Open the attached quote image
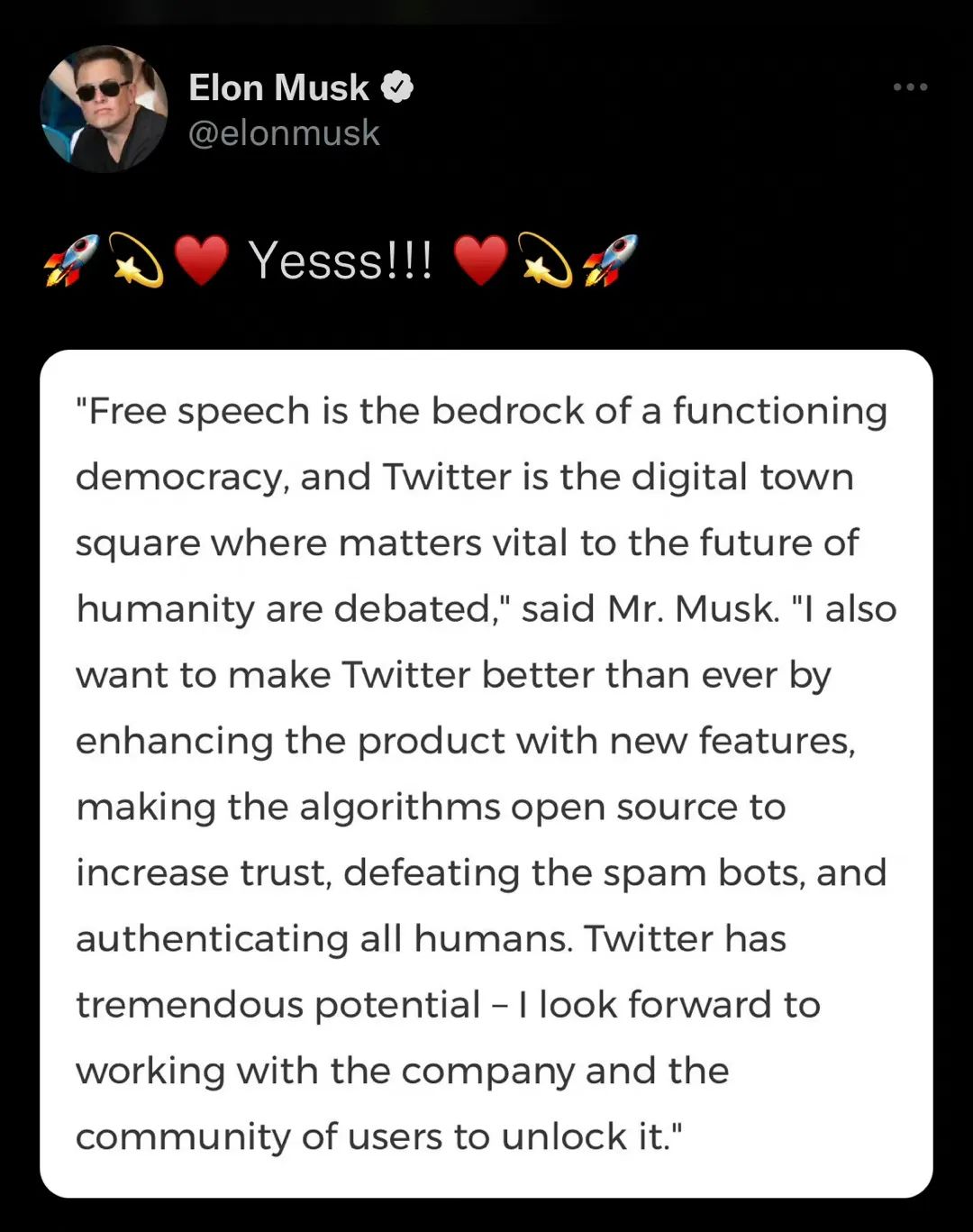The width and height of the screenshot is (973, 1232). pyautogui.click(x=486, y=773)
